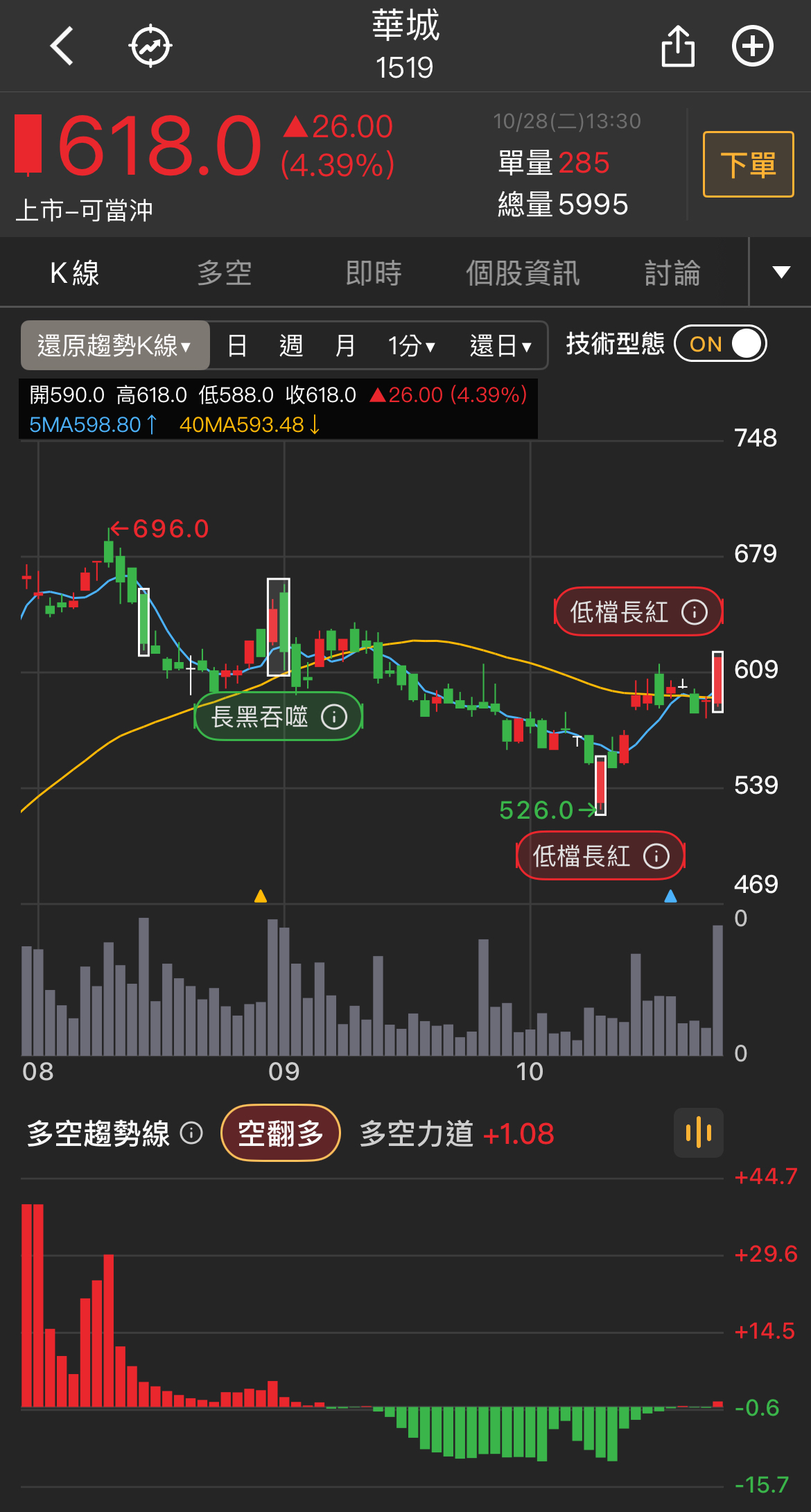Select the 週 weekly period

[291, 345]
